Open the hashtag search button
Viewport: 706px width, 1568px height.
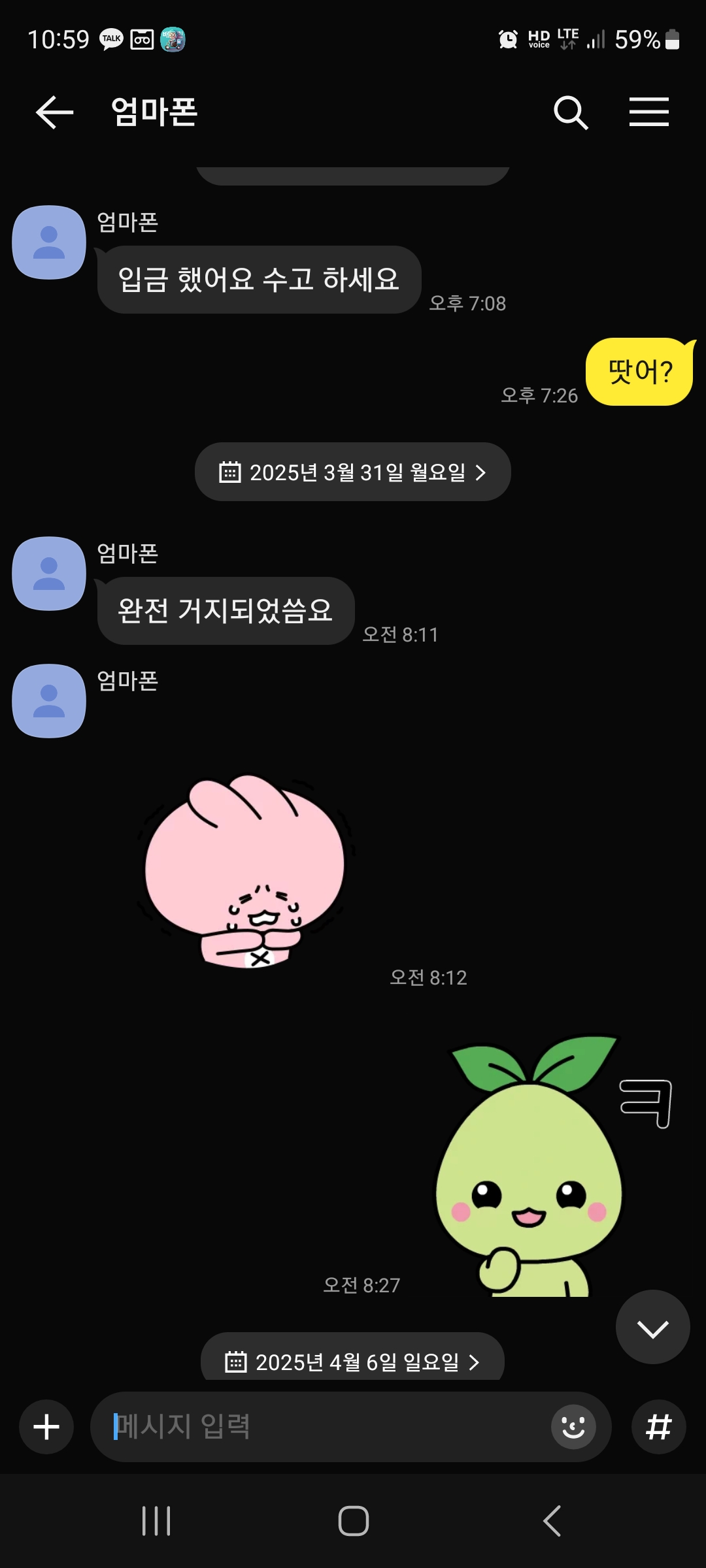658,1427
